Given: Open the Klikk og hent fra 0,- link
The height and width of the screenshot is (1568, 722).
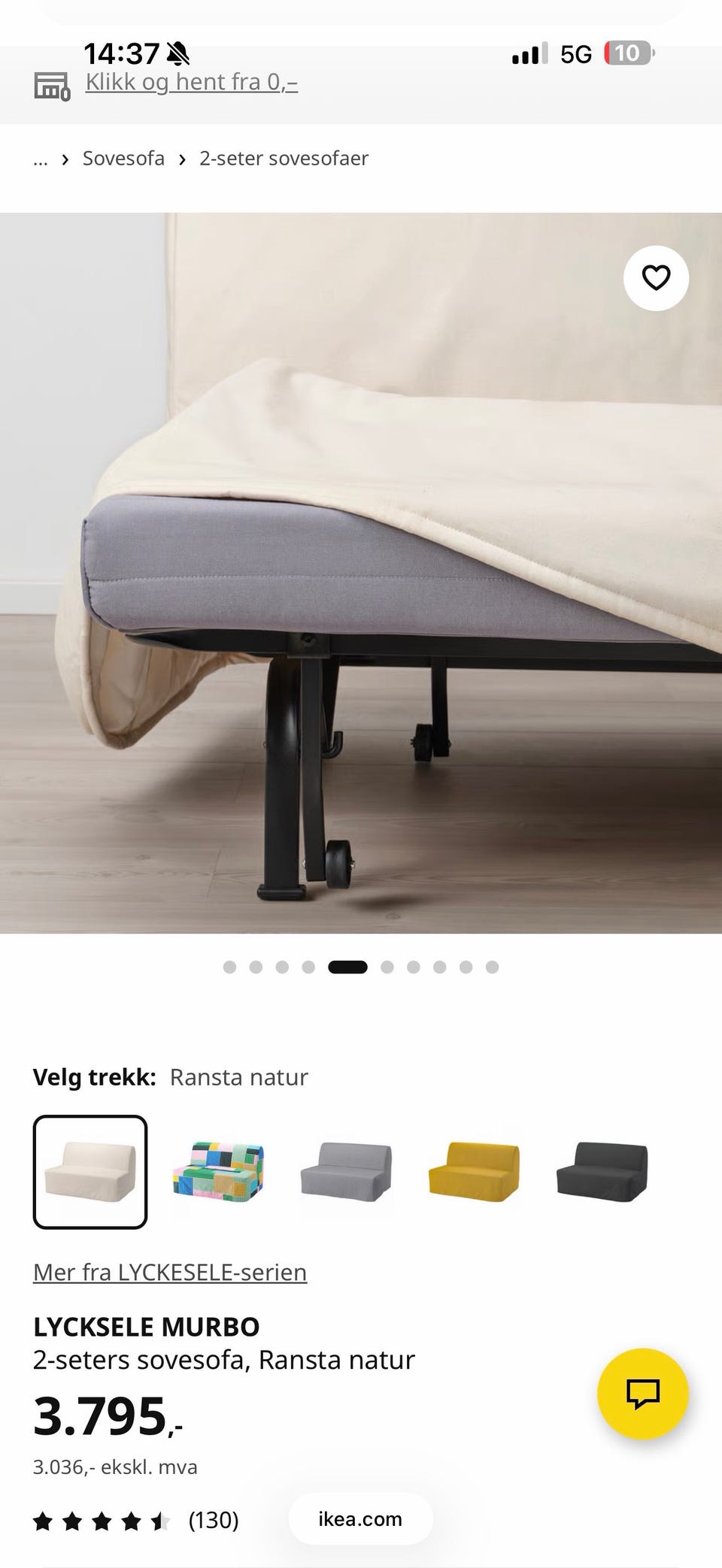Looking at the screenshot, I should 191,81.
